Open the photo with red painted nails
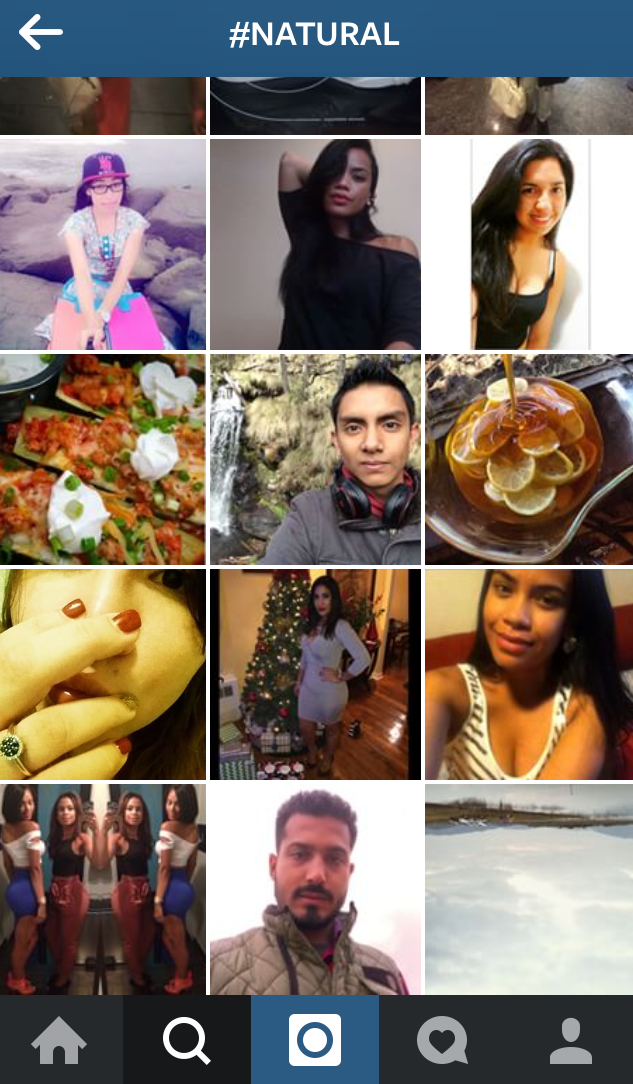 (x=102, y=674)
